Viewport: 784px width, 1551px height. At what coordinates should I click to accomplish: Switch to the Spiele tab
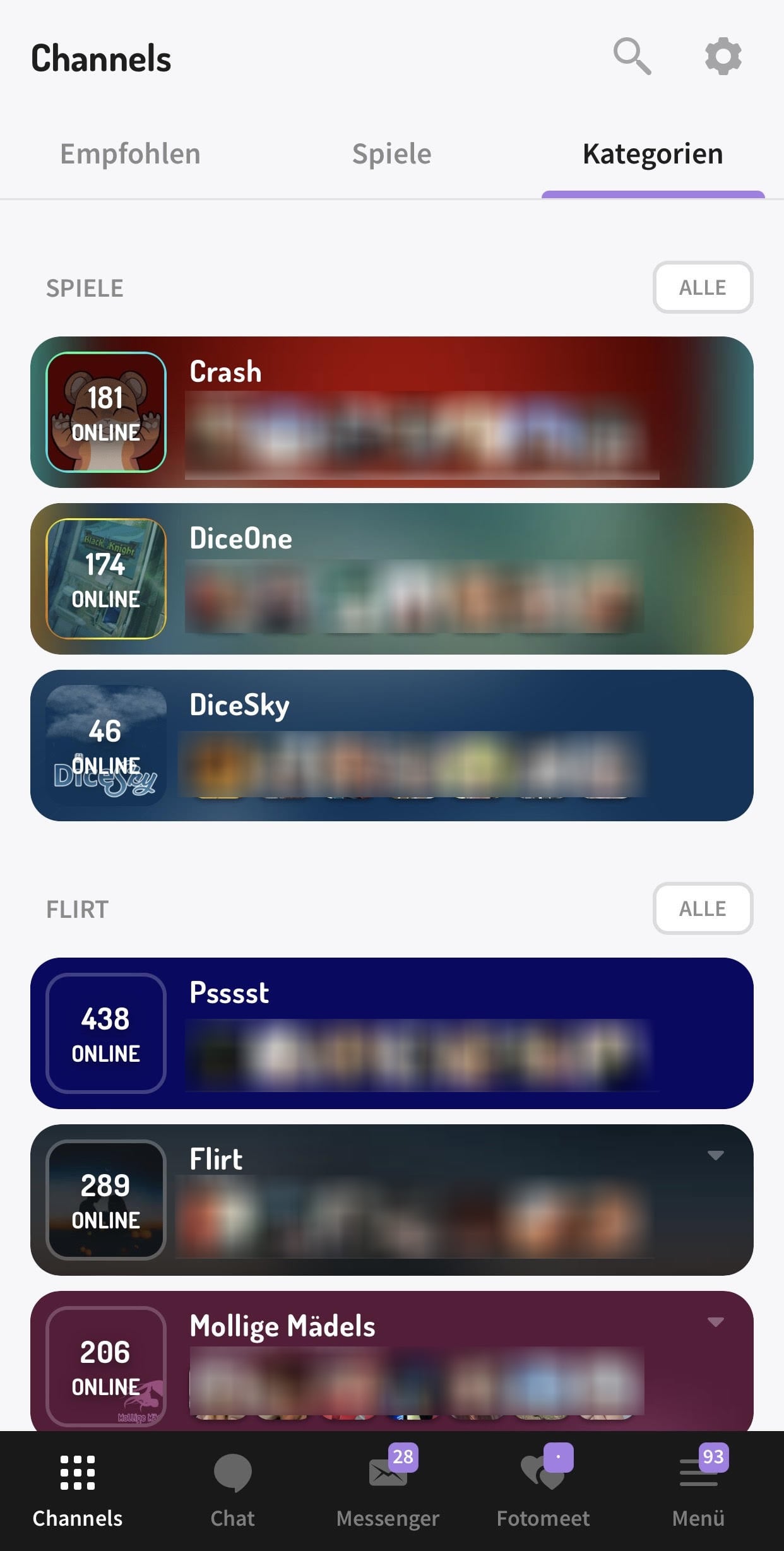point(391,153)
